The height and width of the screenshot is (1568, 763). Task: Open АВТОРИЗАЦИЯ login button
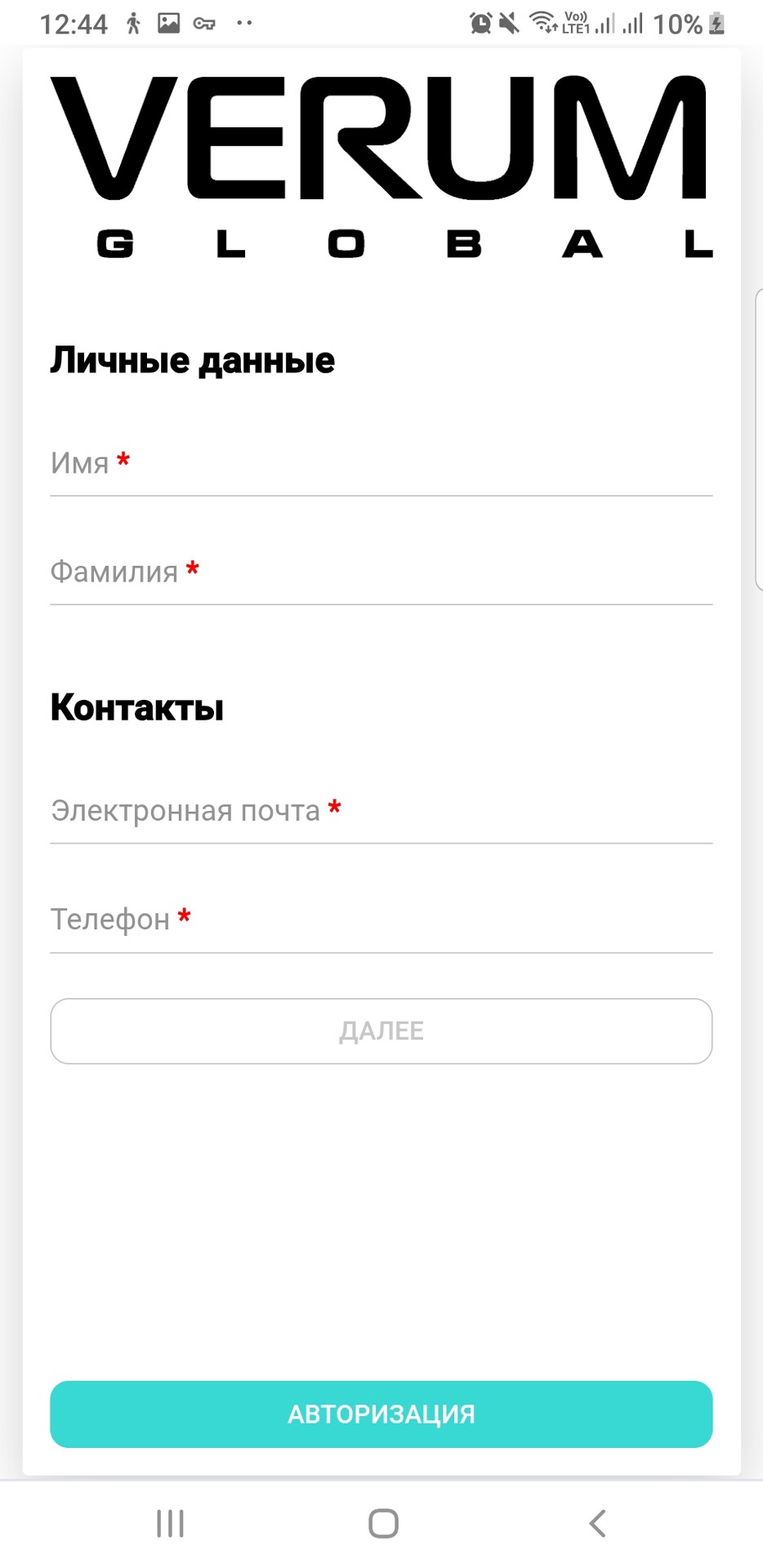point(381,1414)
